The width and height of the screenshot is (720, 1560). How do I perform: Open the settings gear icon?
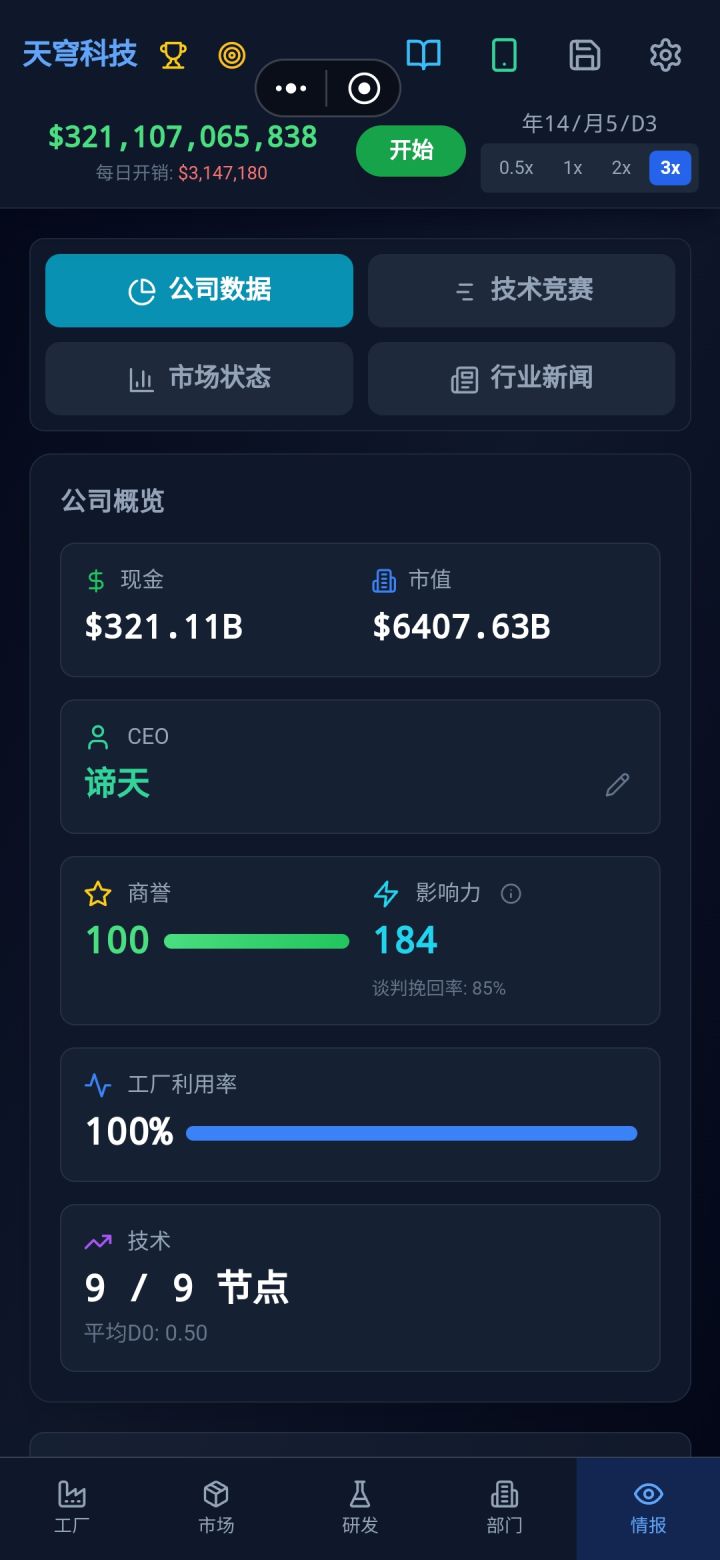(x=664, y=55)
